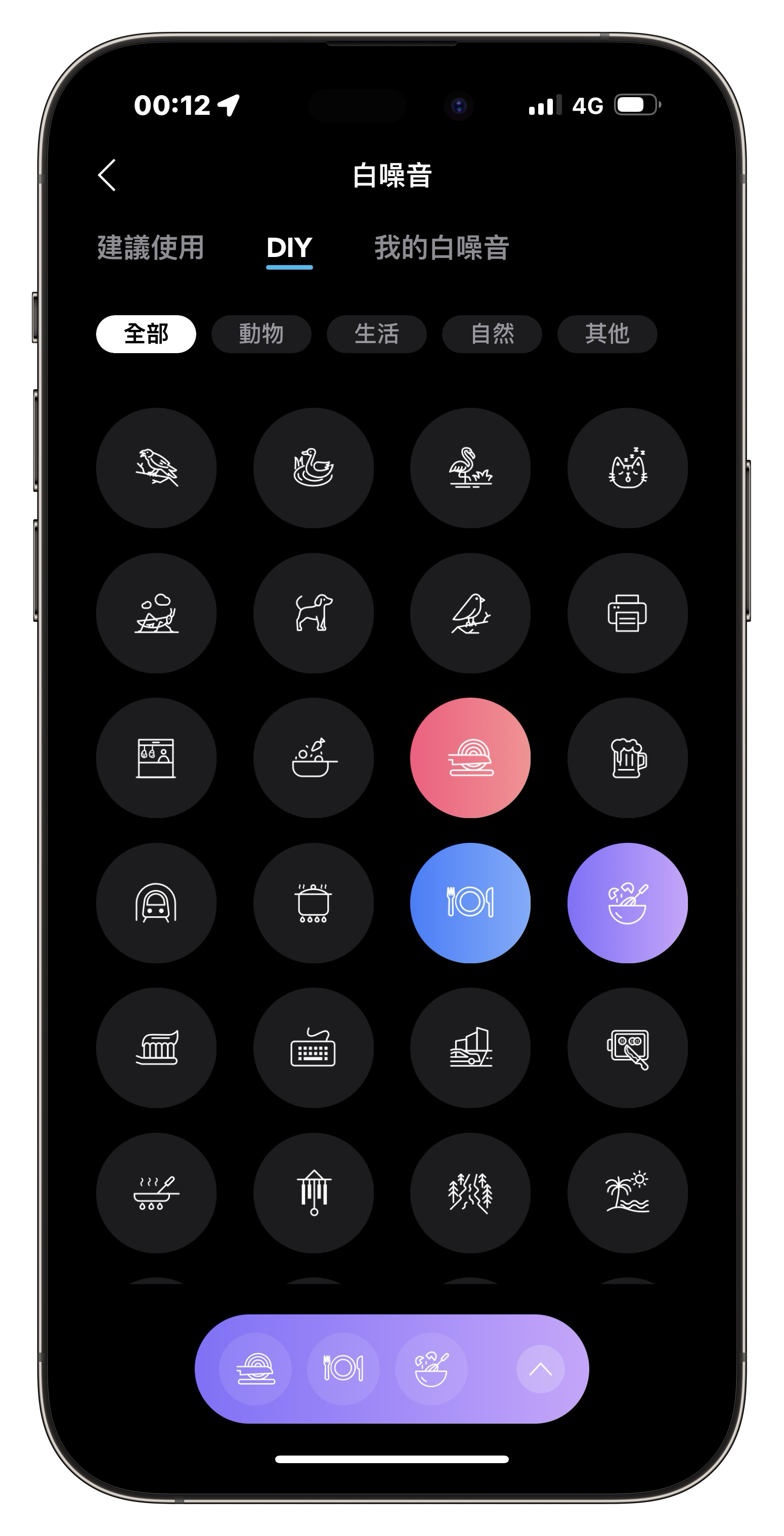This screenshot has height=1536, width=784.
Task: Add the palm beach waves sound
Action: point(627,1192)
